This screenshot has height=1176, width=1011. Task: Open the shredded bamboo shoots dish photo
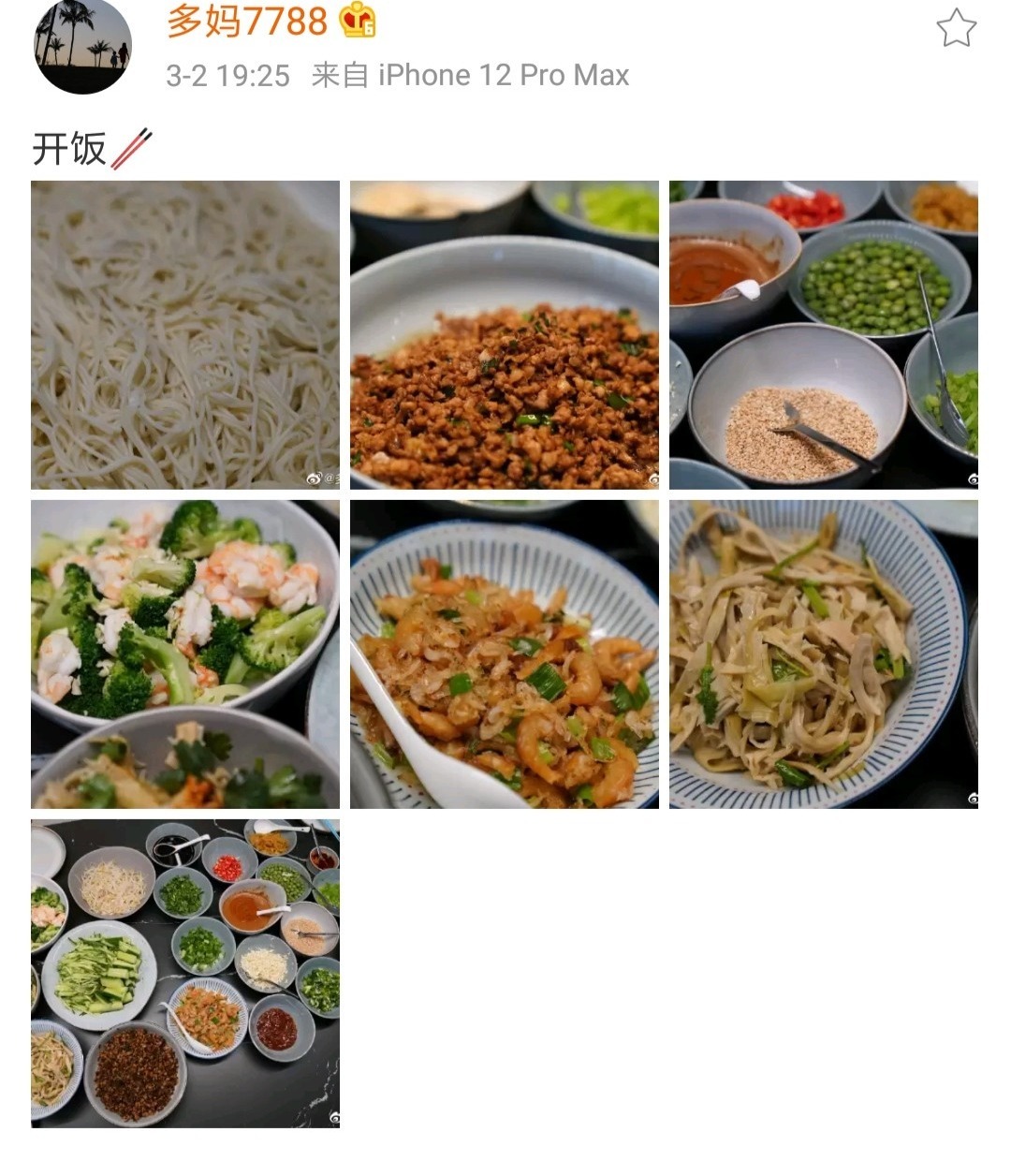click(x=826, y=654)
